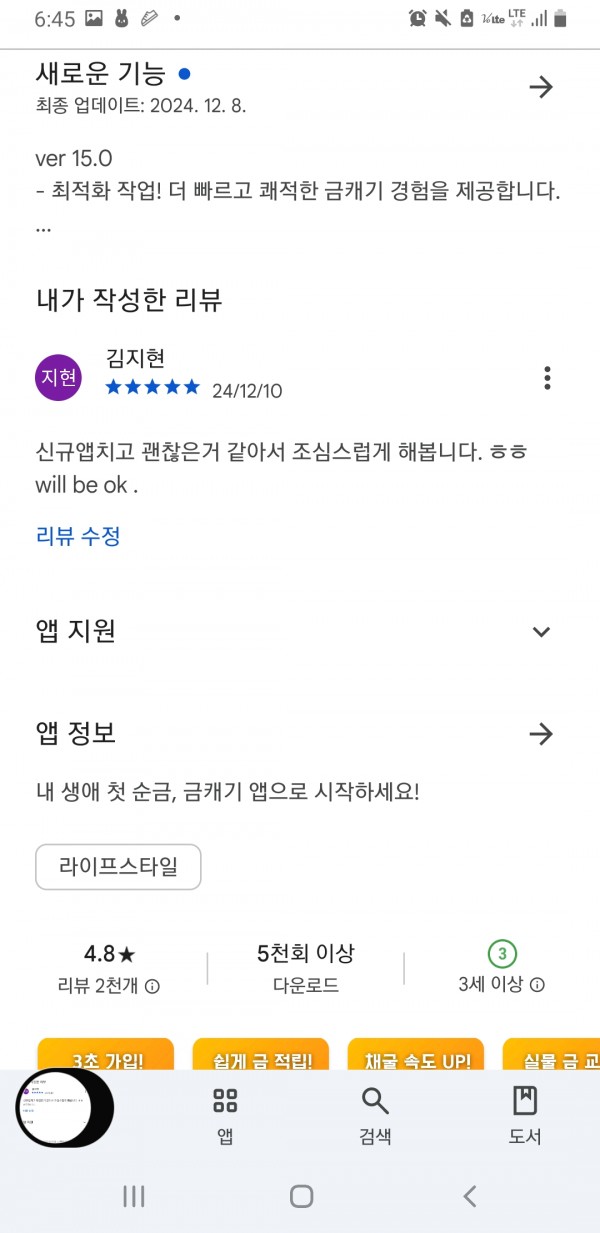
Task: Open the 앱 정보 arrow
Action: pos(541,734)
